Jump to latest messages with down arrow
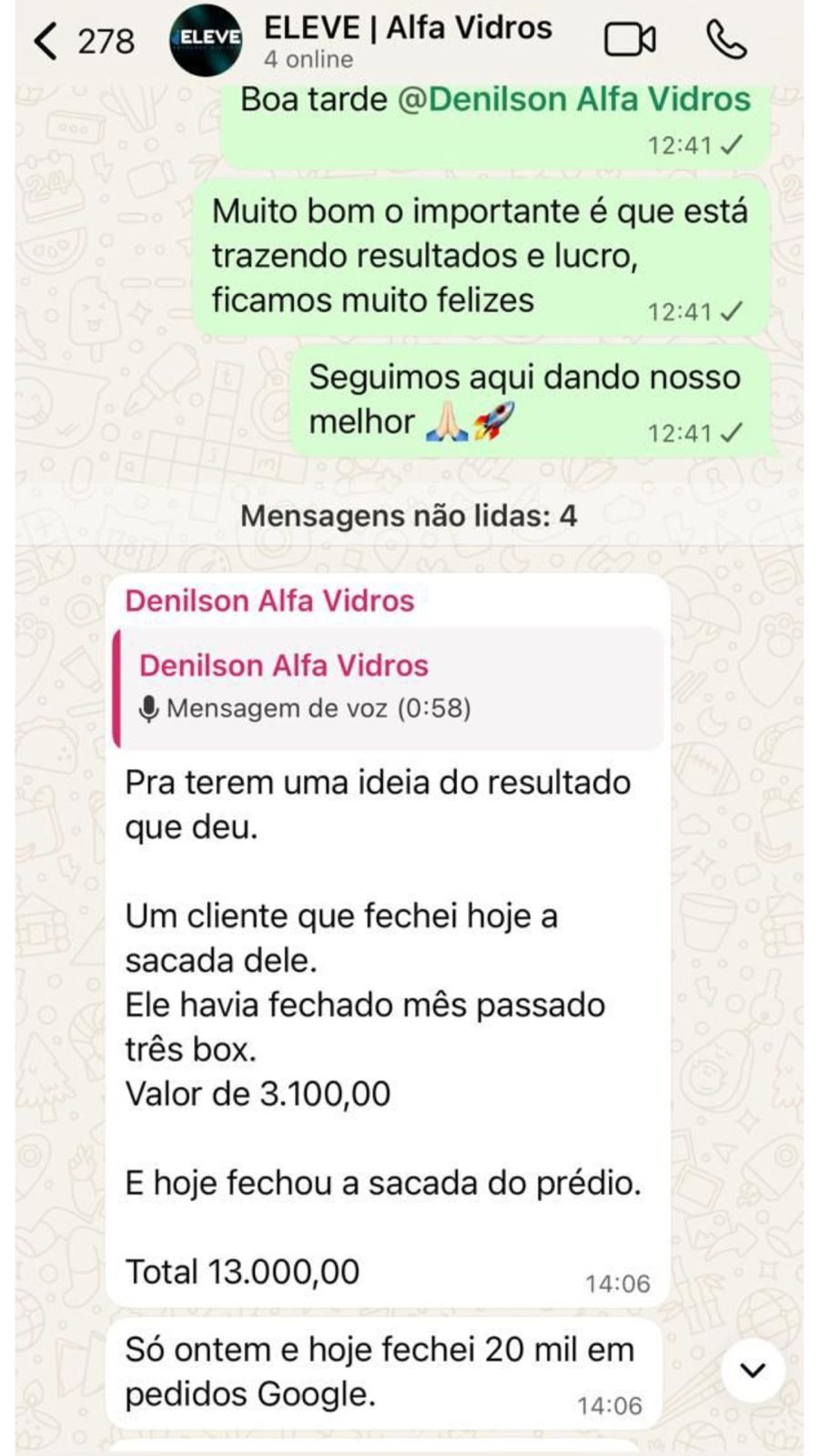The width and height of the screenshot is (819, 1456). [x=753, y=1370]
